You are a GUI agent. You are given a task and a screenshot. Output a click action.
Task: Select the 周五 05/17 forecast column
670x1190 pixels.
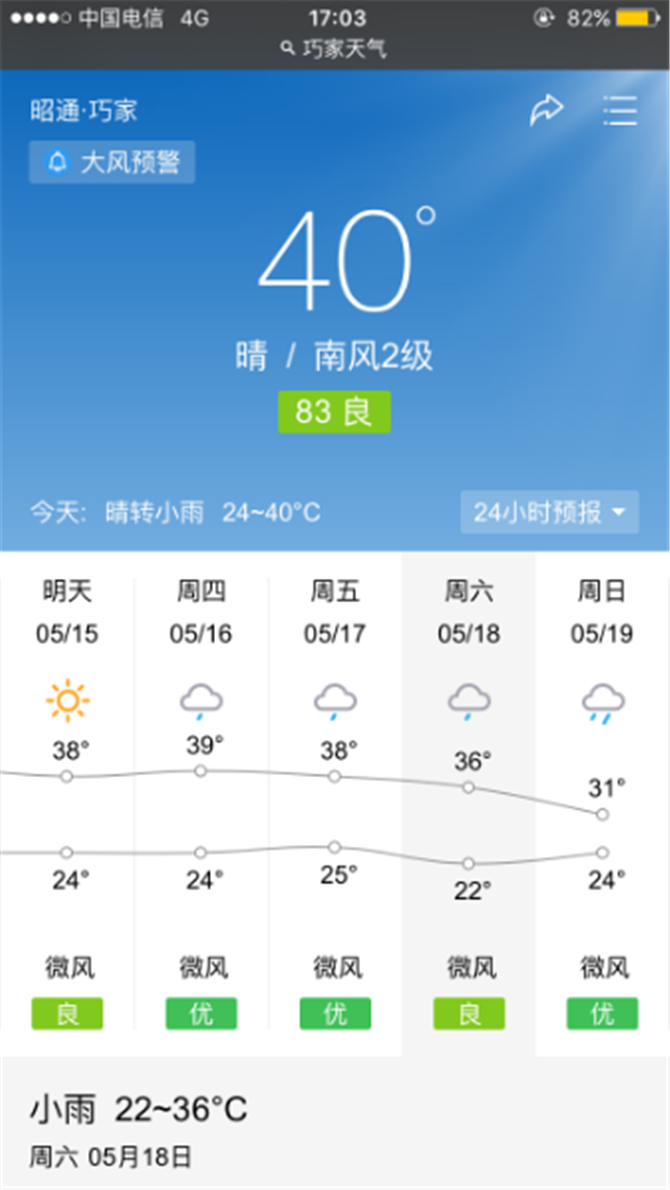click(335, 804)
